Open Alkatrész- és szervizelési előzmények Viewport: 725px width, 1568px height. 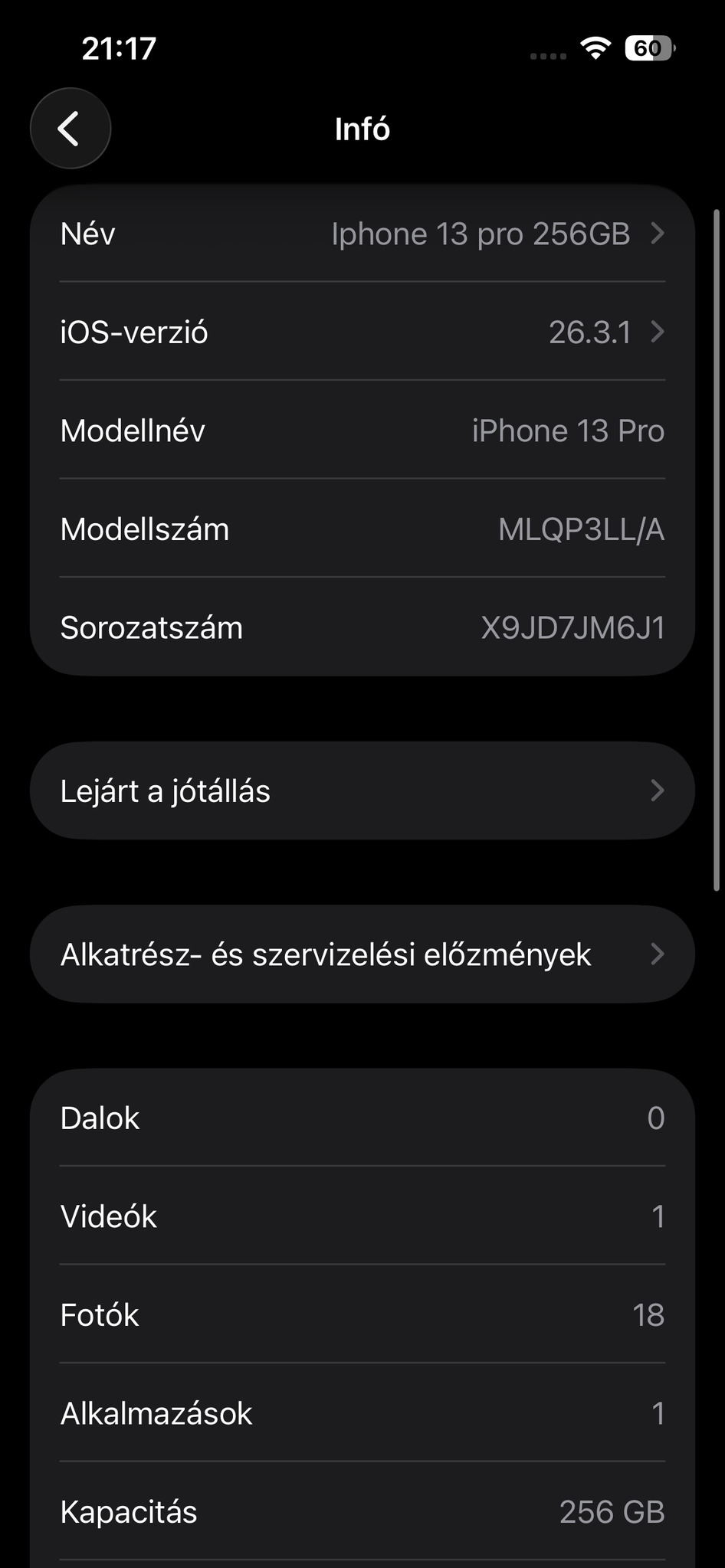coord(362,955)
